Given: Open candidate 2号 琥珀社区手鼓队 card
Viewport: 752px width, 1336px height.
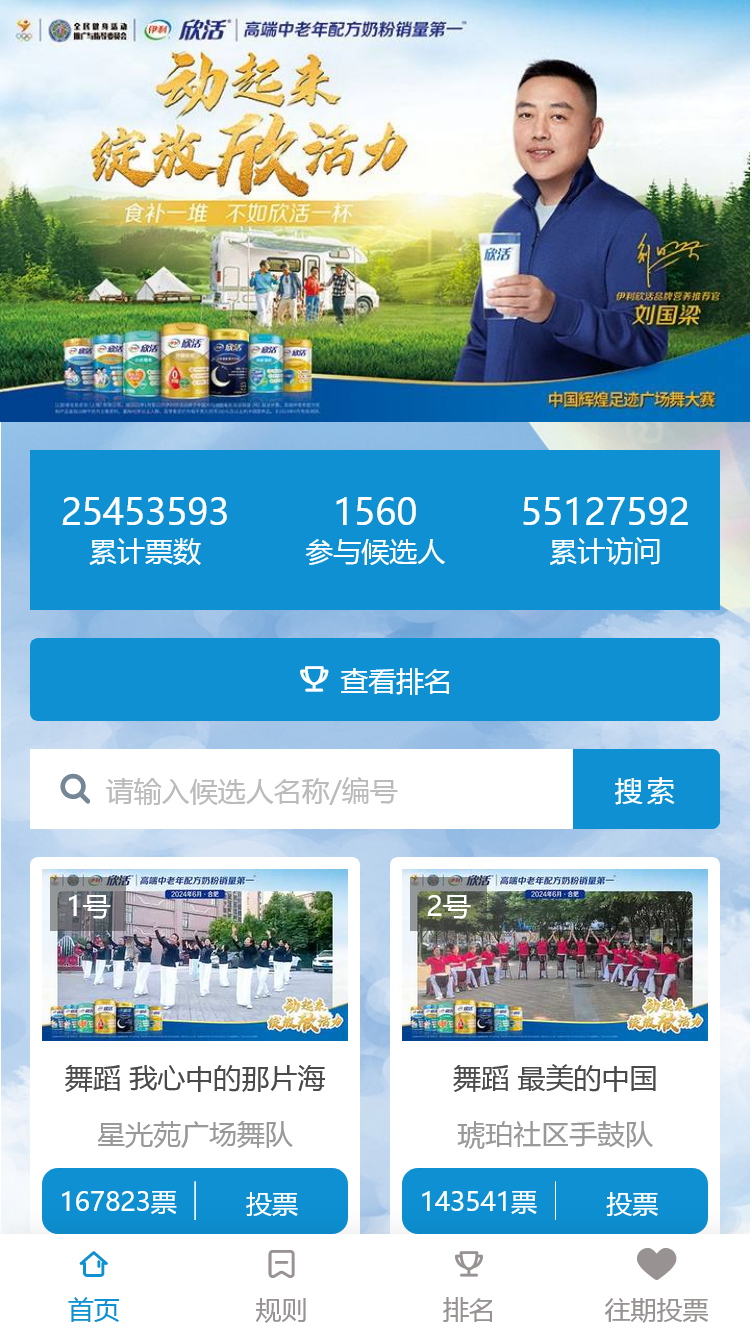Looking at the screenshot, I should pyautogui.click(x=555, y=955).
